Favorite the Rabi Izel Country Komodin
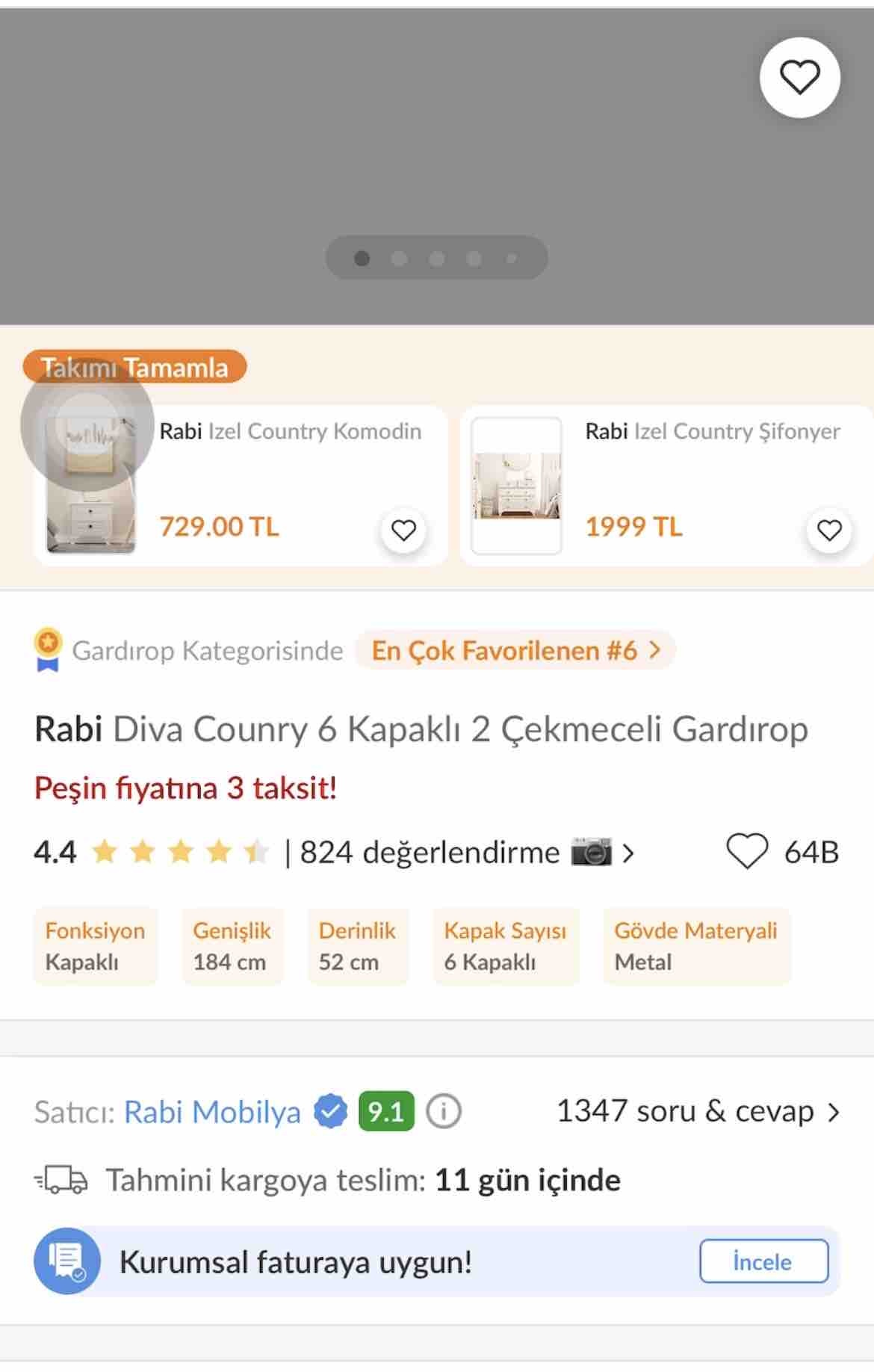The width and height of the screenshot is (874, 1372). [x=403, y=531]
